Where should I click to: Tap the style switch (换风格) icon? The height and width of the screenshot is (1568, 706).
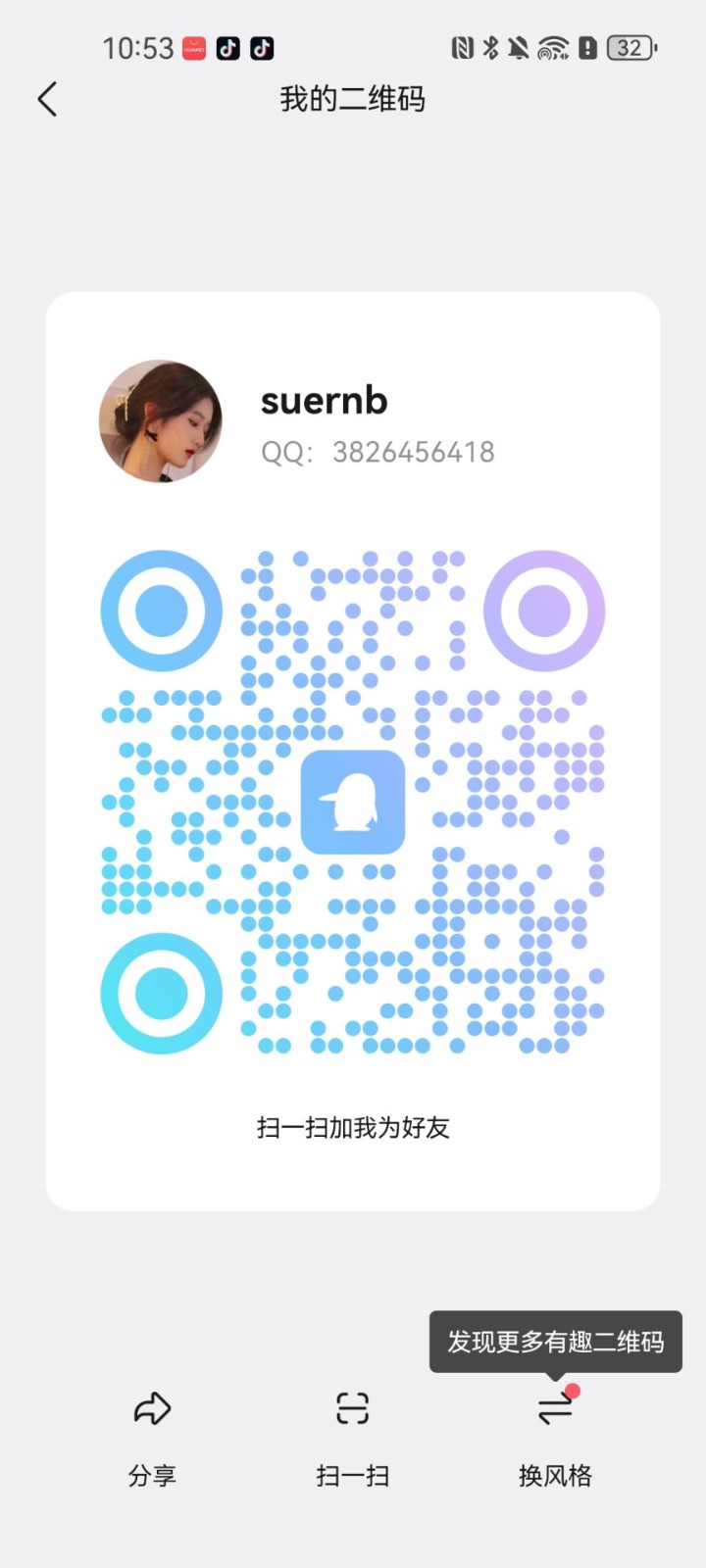(x=555, y=1408)
